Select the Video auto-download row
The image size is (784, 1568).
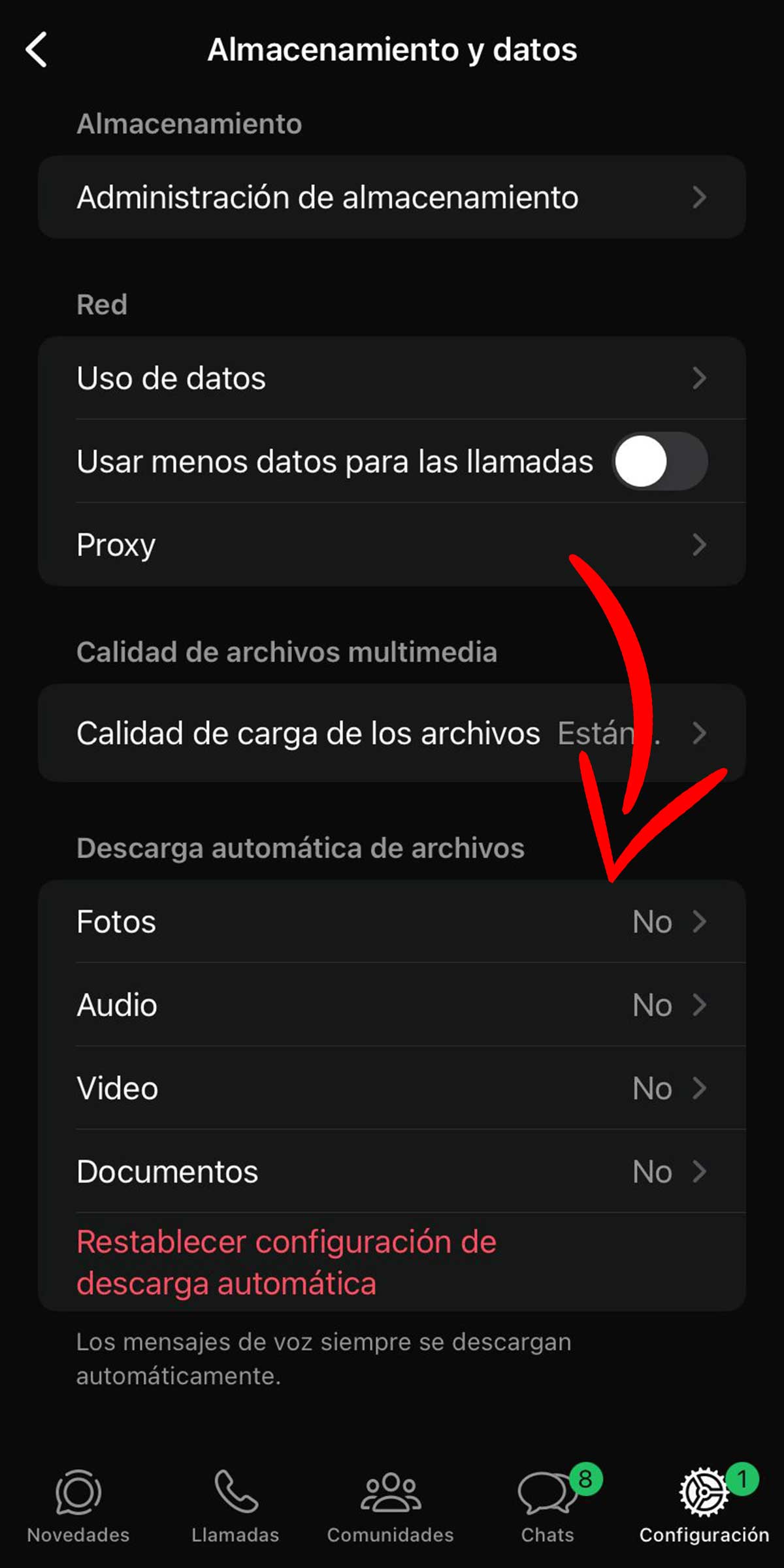[x=392, y=1088]
